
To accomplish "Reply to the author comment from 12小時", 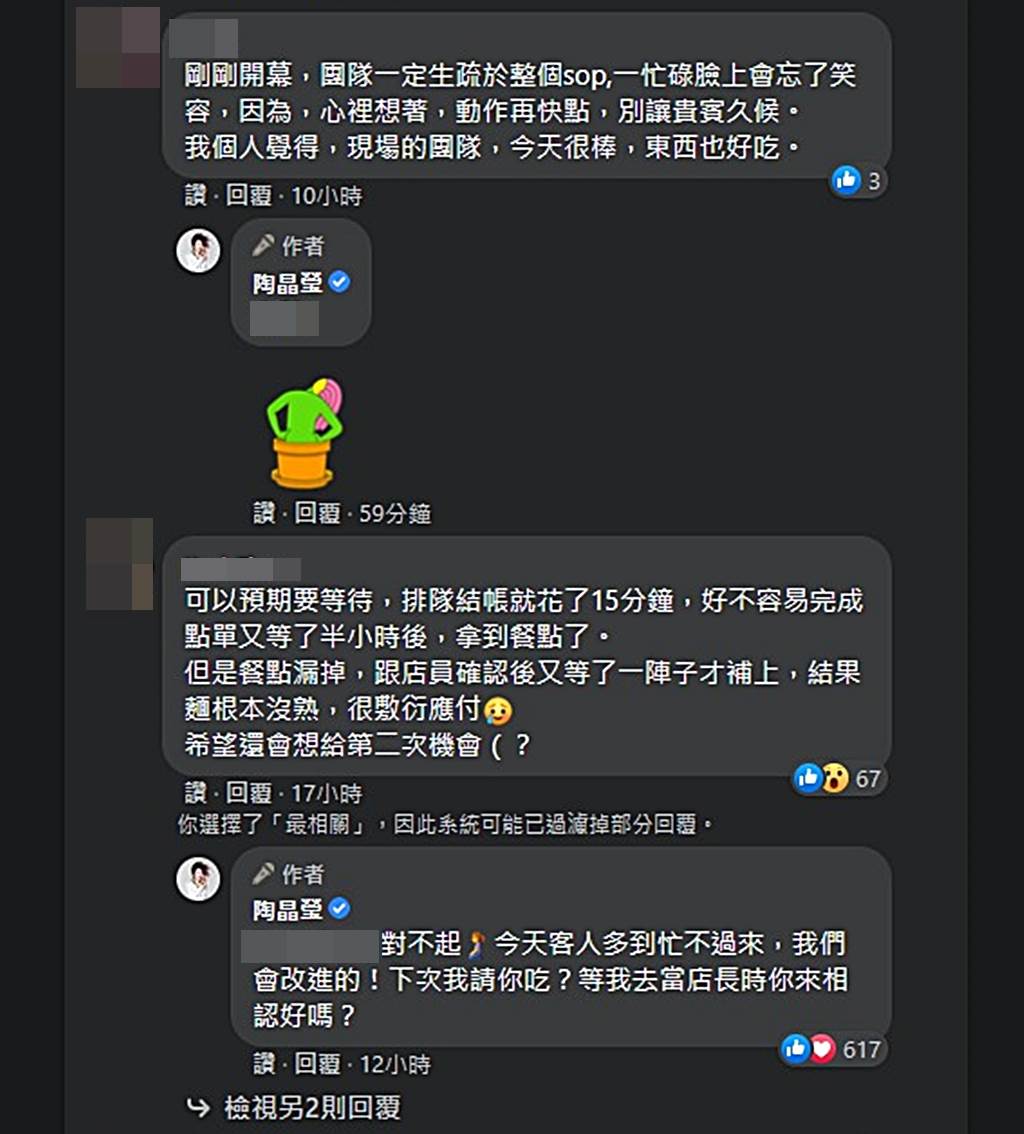I will [x=316, y=1065].
